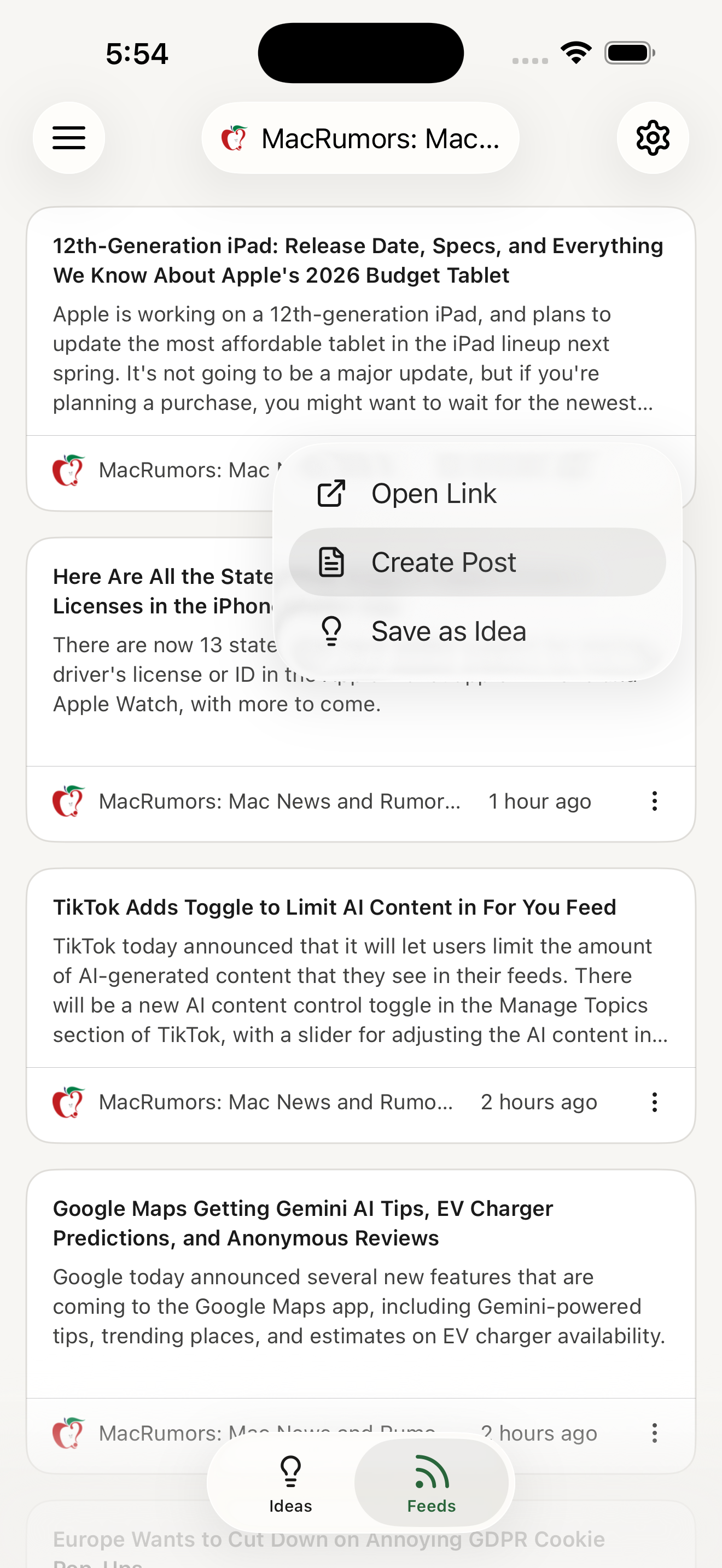Click the MacRumors feed icon on the Google Maps article

[69, 1433]
